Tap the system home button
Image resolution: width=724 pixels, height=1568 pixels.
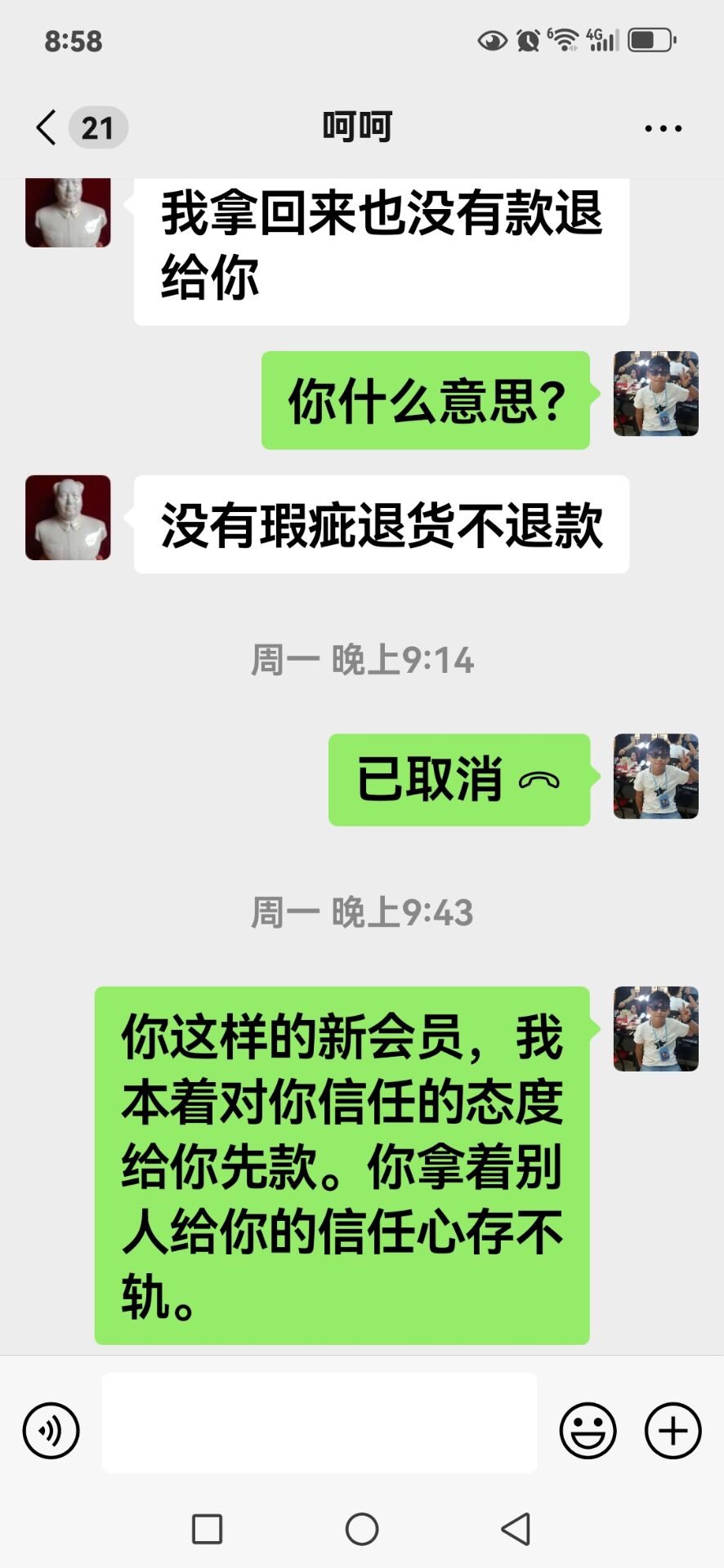[x=362, y=1529]
